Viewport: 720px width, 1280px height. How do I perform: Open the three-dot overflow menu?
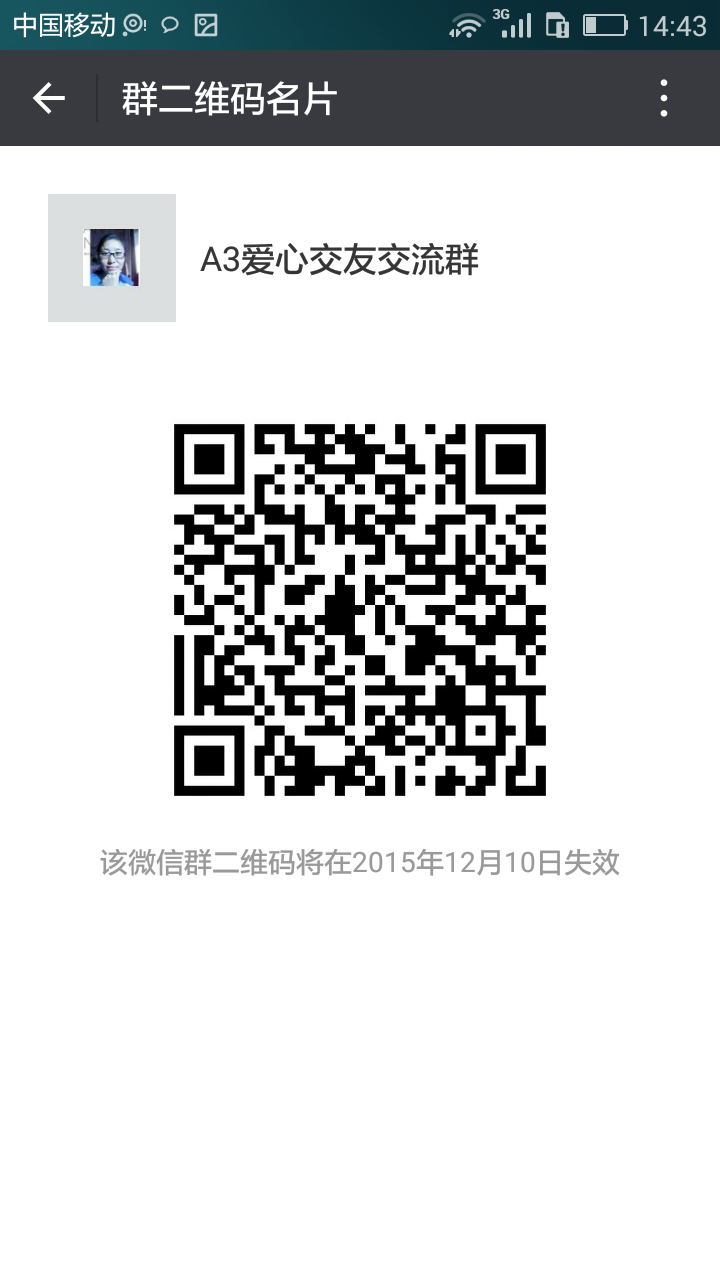(x=664, y=98)
